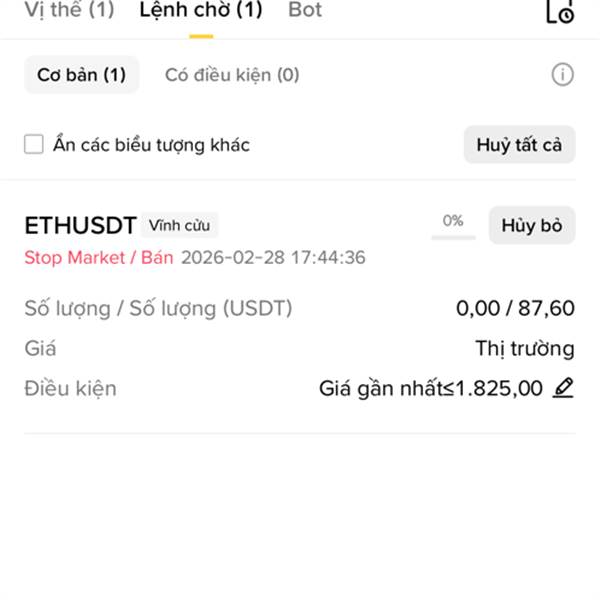Open the Bot tab

point(305,11)
